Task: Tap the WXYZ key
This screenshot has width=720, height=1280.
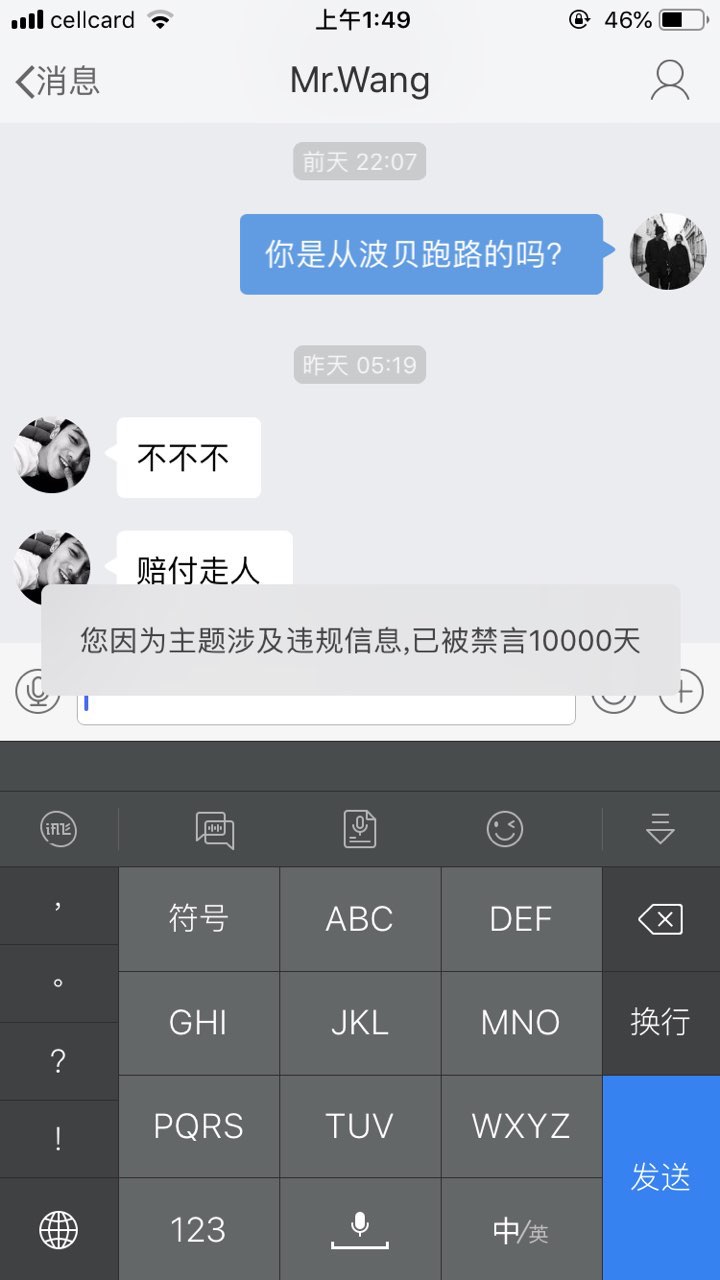Action: (520, 1126)
